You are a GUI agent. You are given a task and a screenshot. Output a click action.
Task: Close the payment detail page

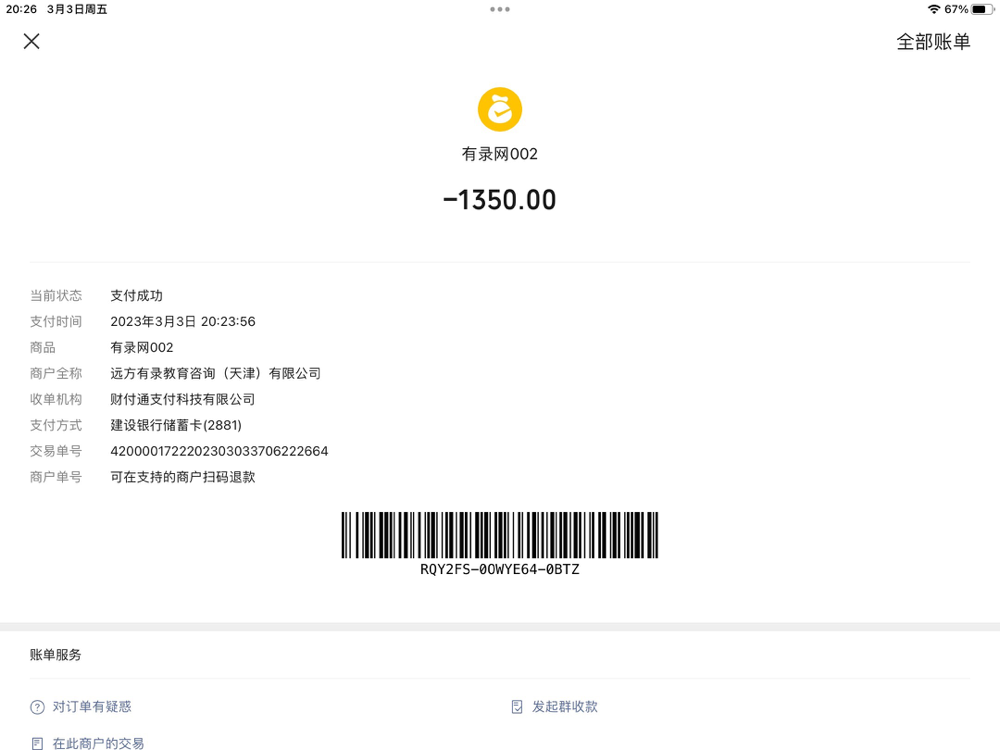click(x=32, y=41)
